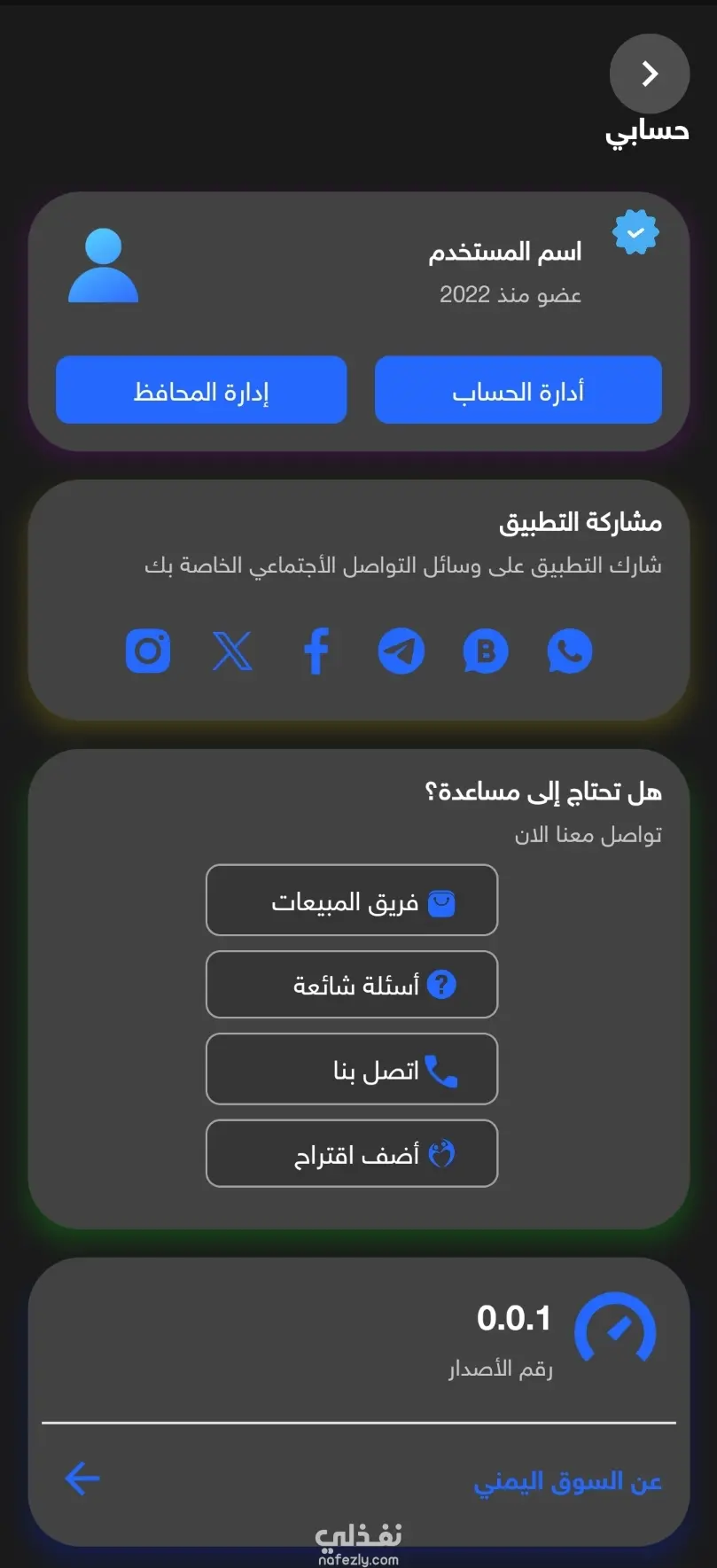Open أدارة الحساب account management

(x=518, y=390)
